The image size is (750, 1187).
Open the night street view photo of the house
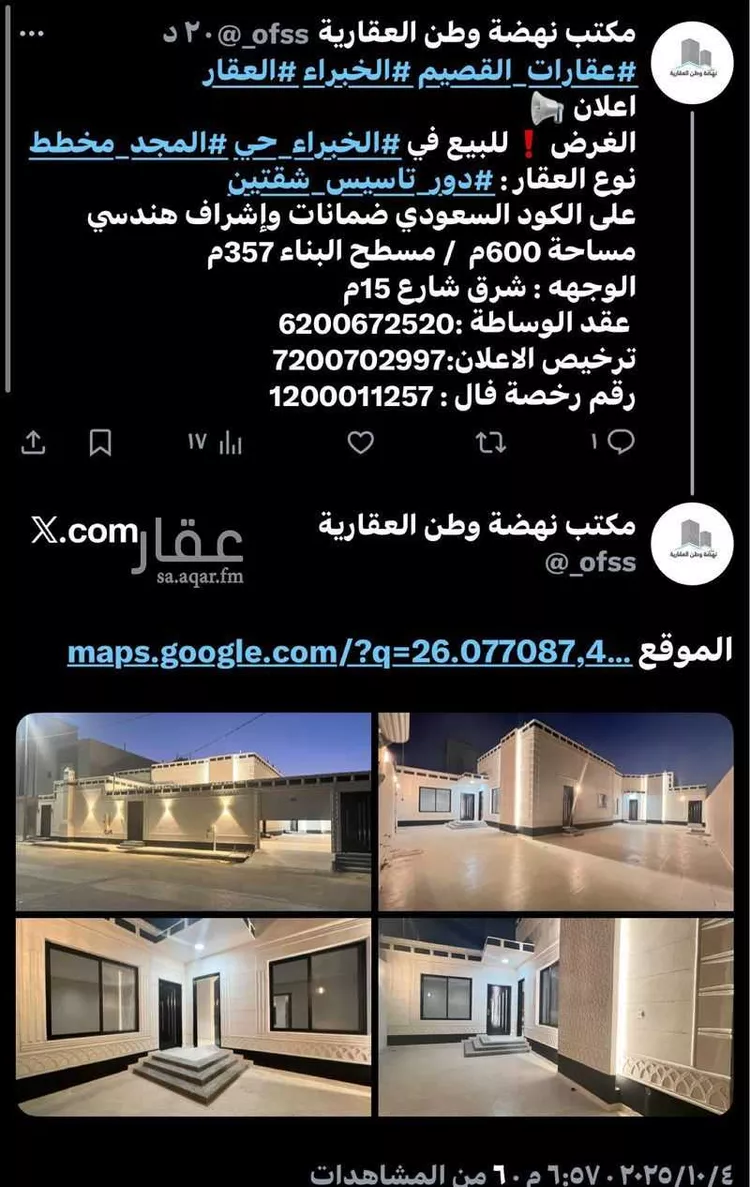(193, 812)
